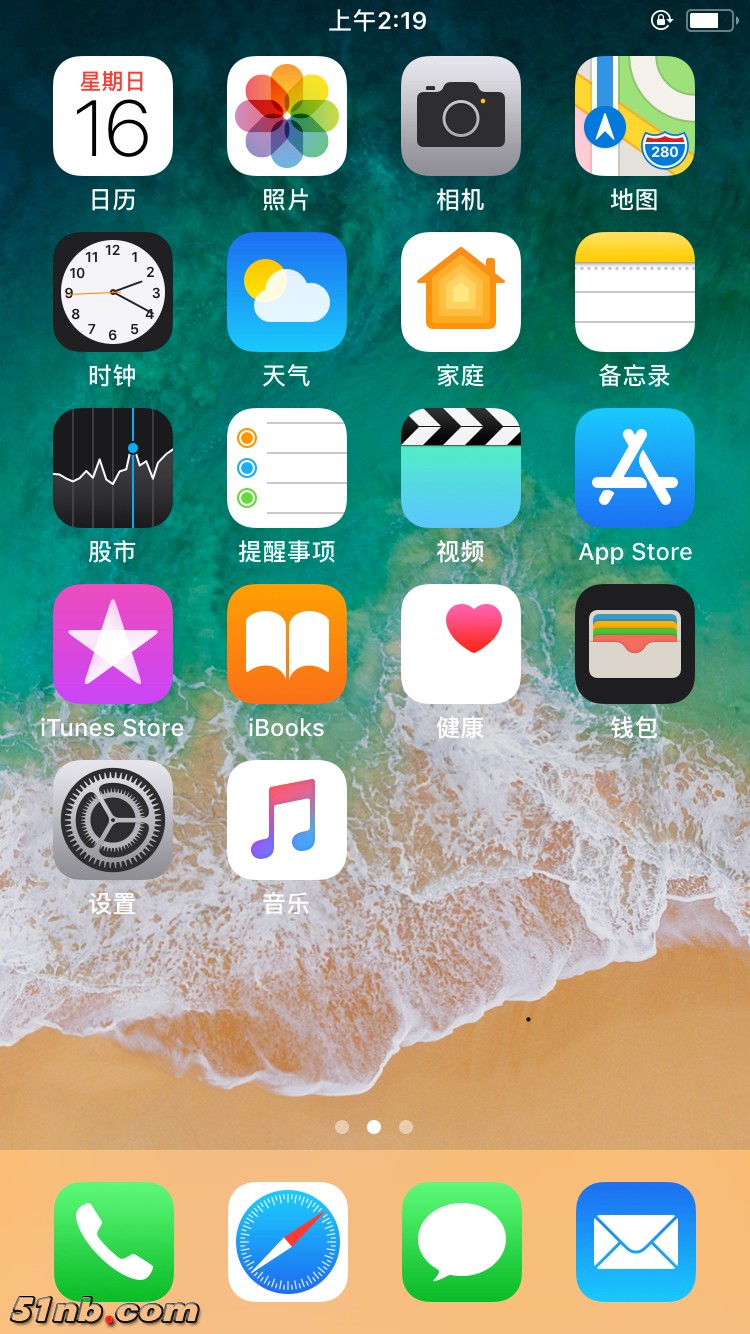Check the 天气 Weather app
Screen dimensions: 750x1334
click(287, 292)
